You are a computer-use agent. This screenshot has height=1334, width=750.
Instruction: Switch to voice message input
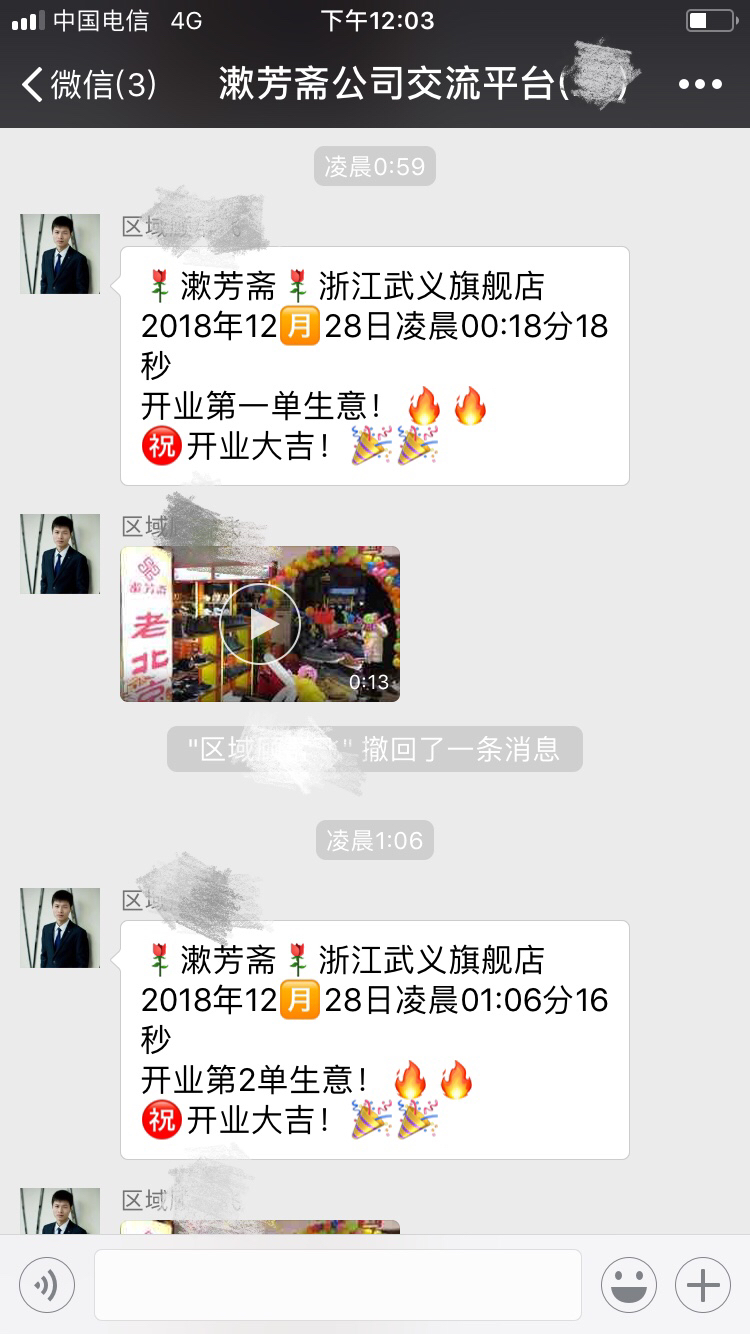47,1284
